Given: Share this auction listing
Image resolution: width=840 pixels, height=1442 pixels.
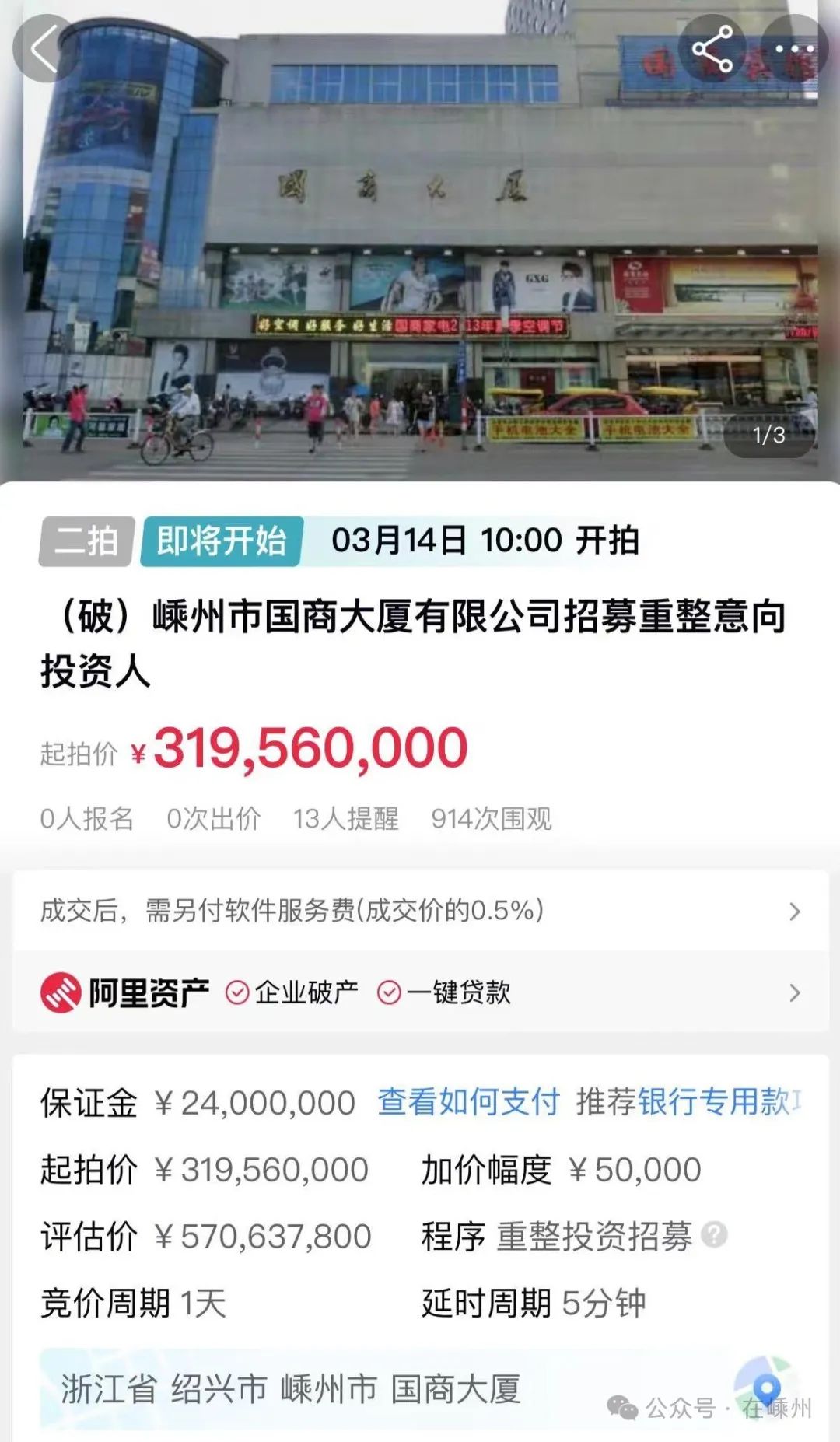Looking at the screenshot, I should pos(712,49).
